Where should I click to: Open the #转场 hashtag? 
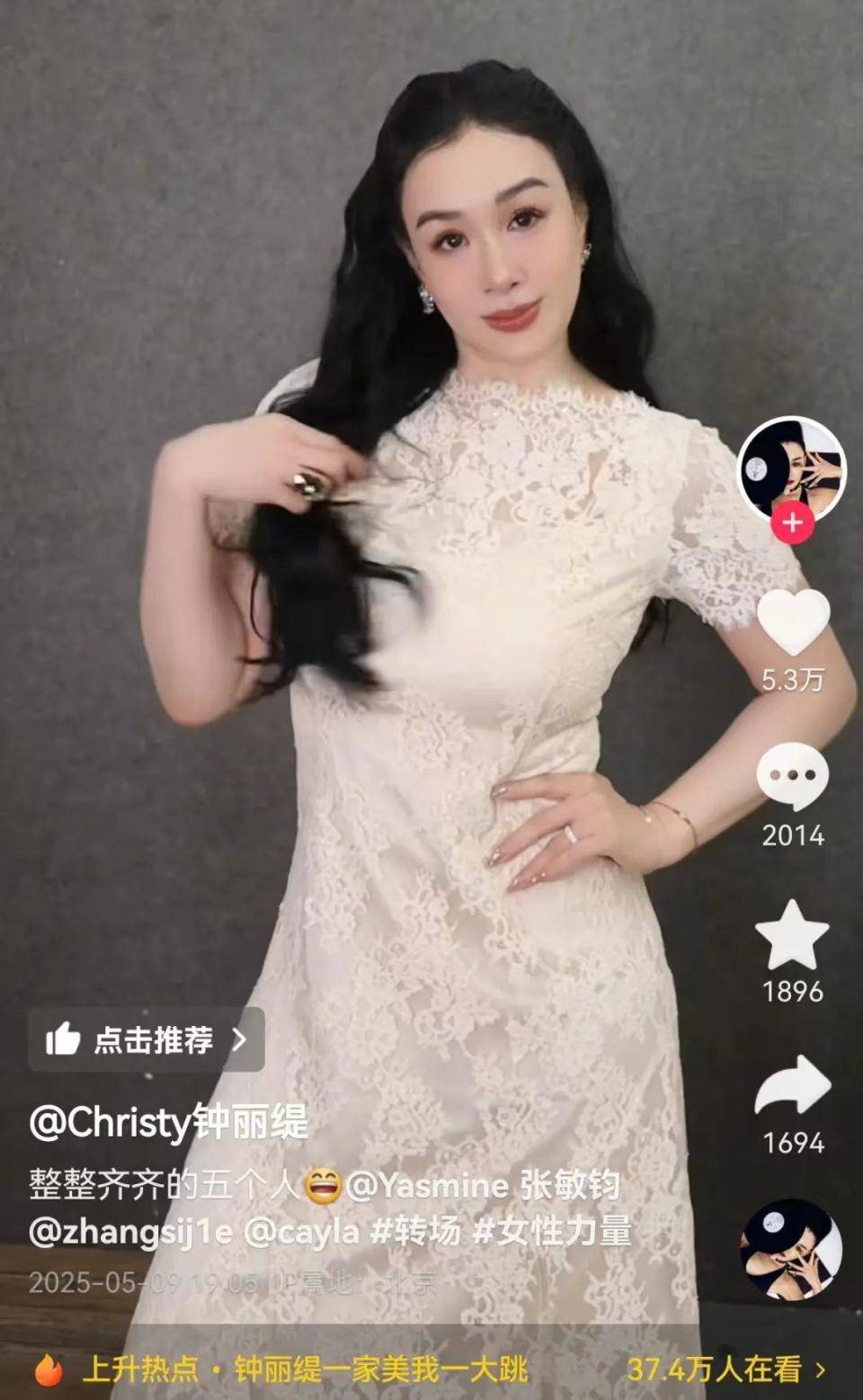point(415,1232)
